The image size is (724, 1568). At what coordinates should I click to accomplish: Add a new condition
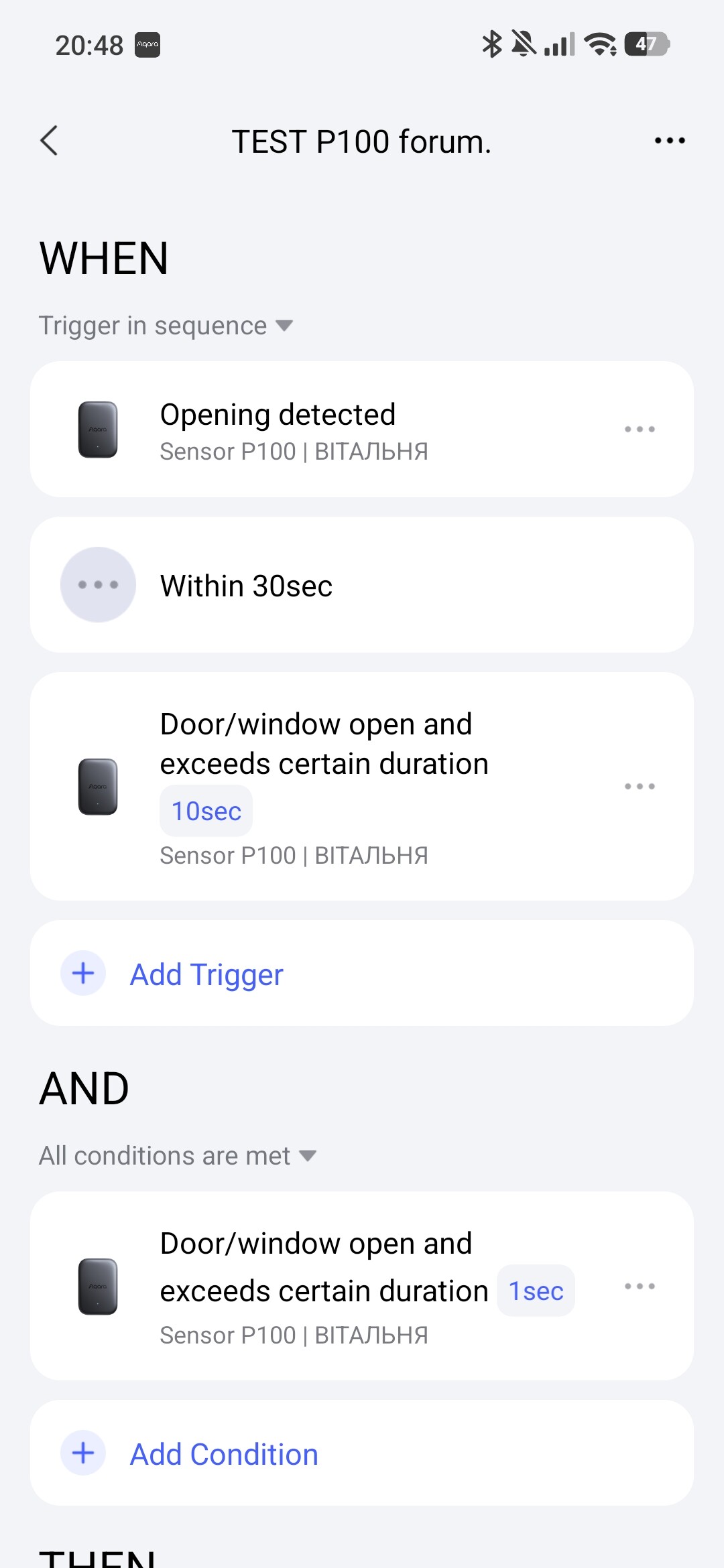[x=224, y=1453]
